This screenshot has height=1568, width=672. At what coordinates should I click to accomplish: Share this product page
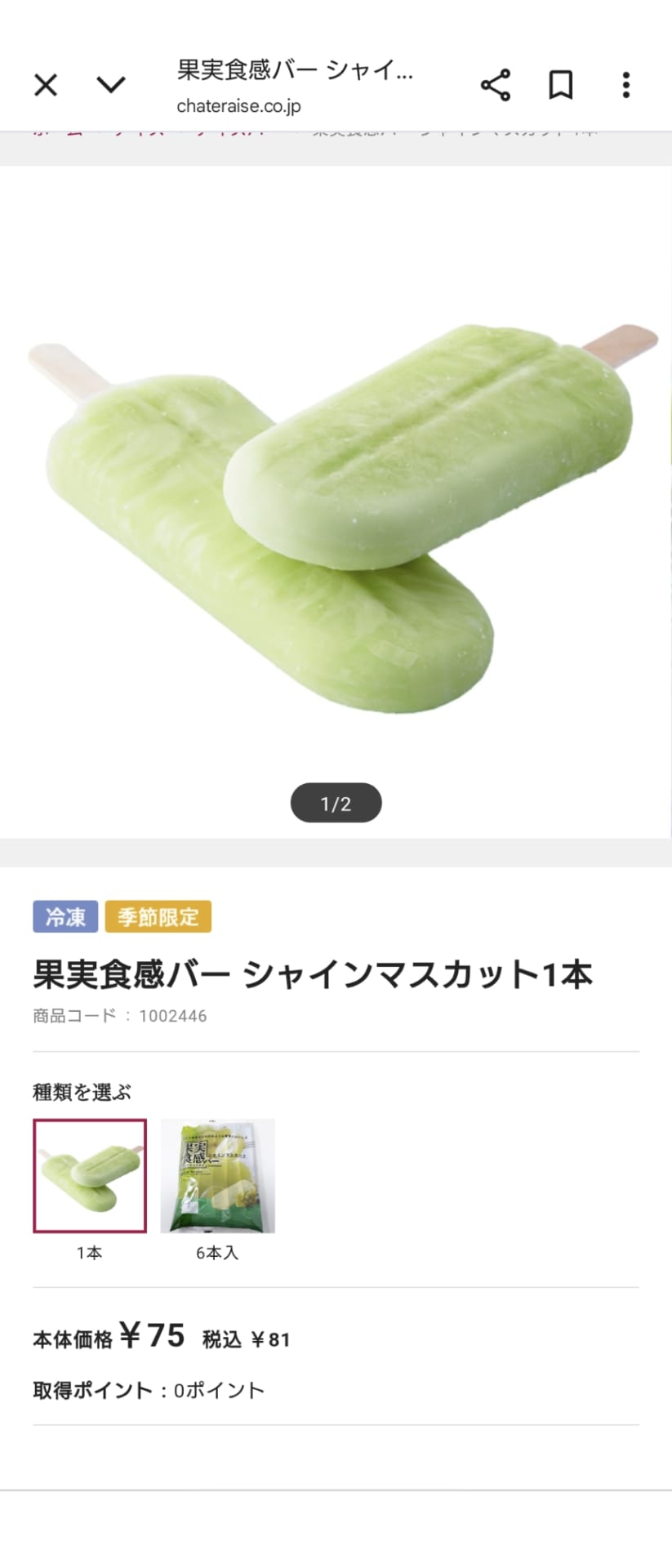(496, 85)
